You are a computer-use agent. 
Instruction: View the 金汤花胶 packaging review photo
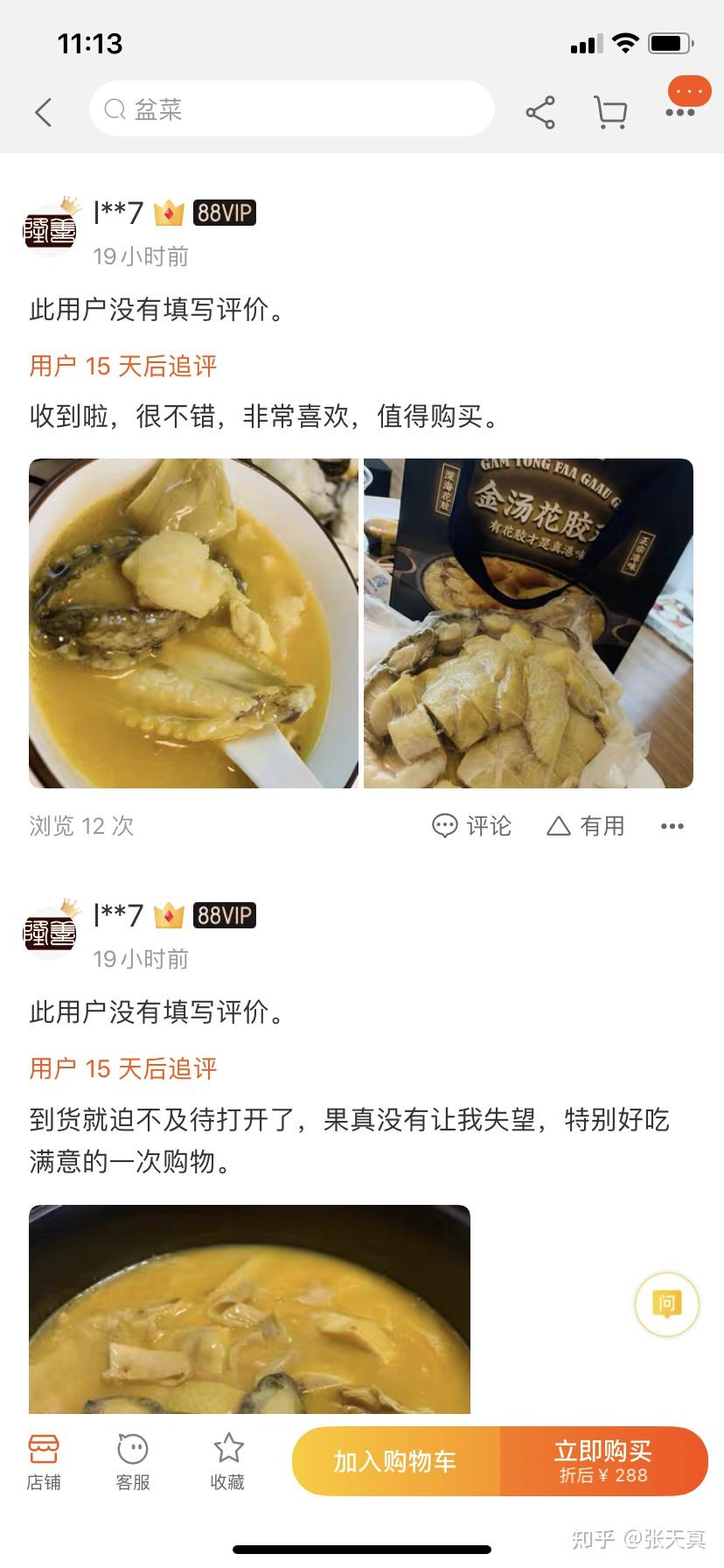coord(528,623)
